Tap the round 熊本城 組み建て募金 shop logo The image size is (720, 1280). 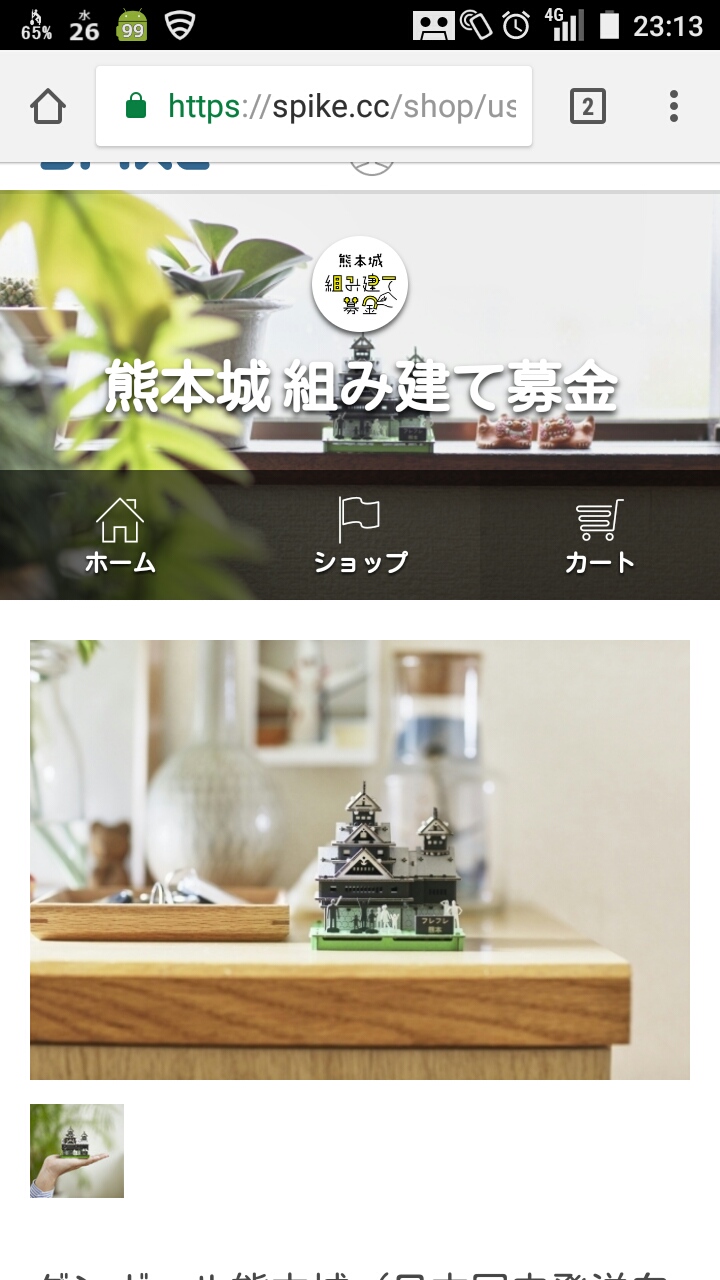point(360,284)
